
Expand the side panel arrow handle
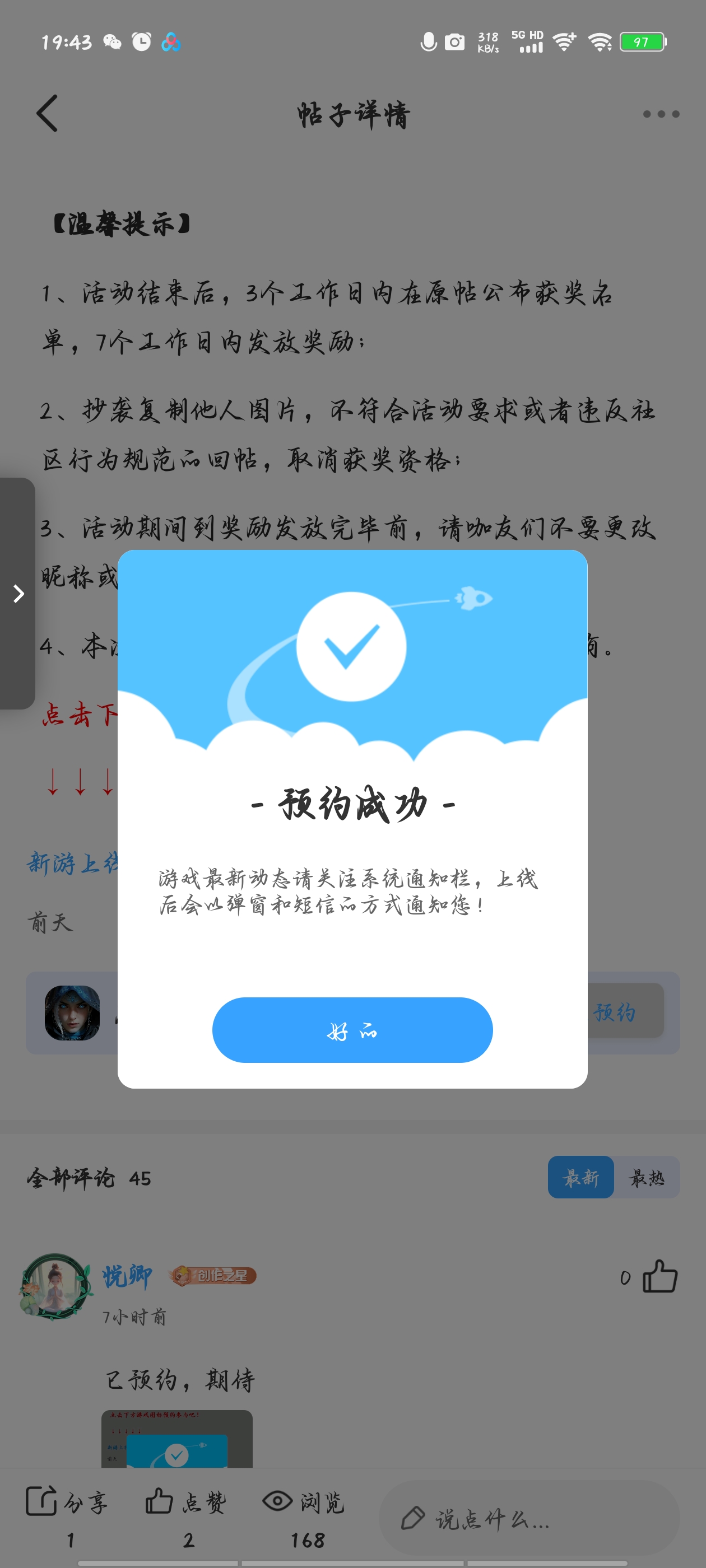(18, 594)
